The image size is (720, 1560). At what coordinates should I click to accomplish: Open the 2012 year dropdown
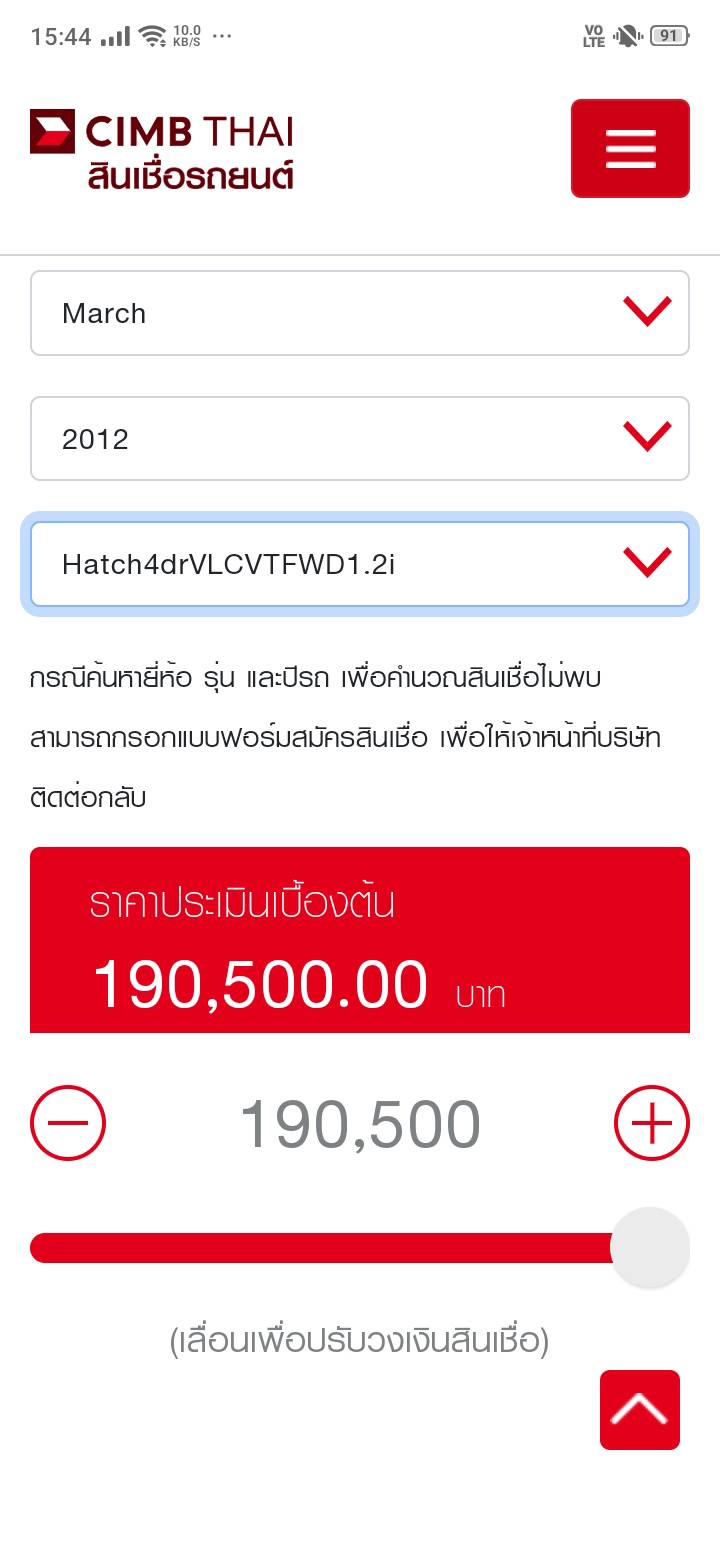pyautogui.click(x=359, y=439)
